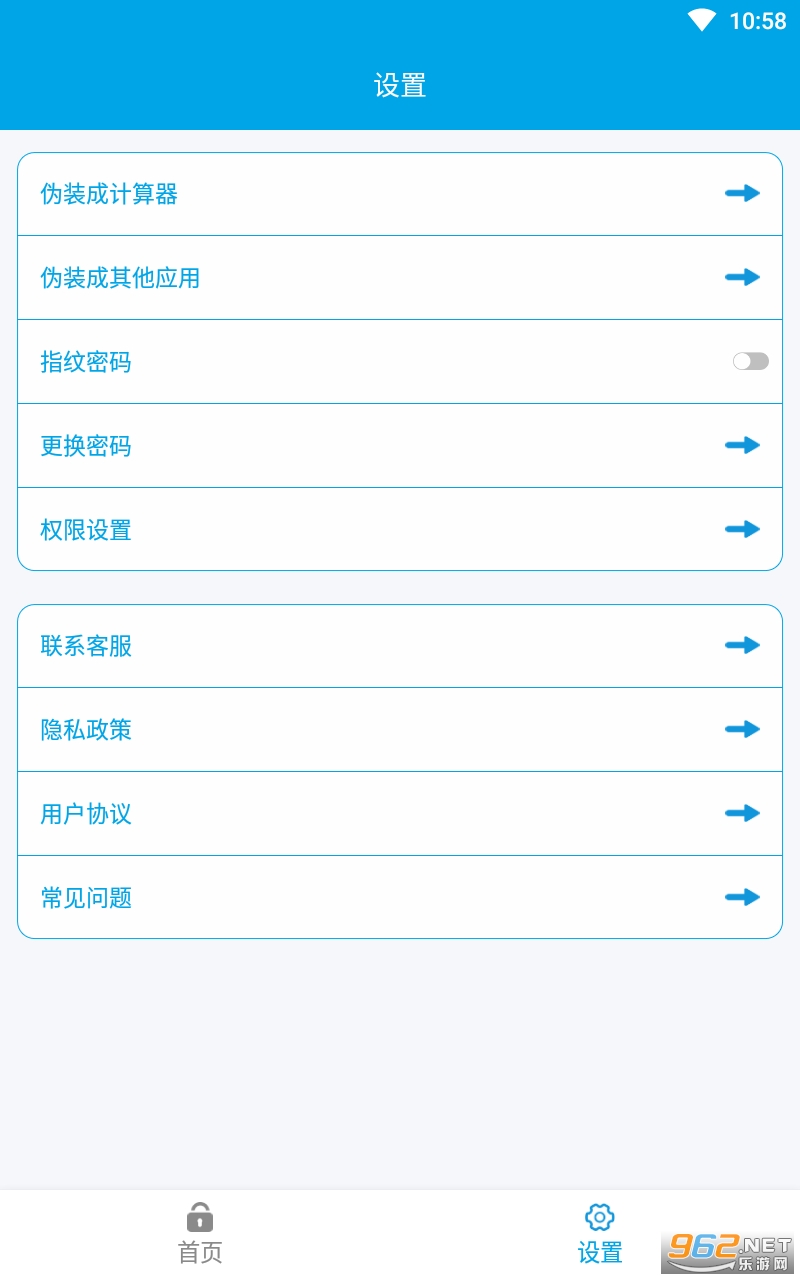Open 伪装成计算器 setting
This screenshot has width=800, height=1280.
click(400, 194)
